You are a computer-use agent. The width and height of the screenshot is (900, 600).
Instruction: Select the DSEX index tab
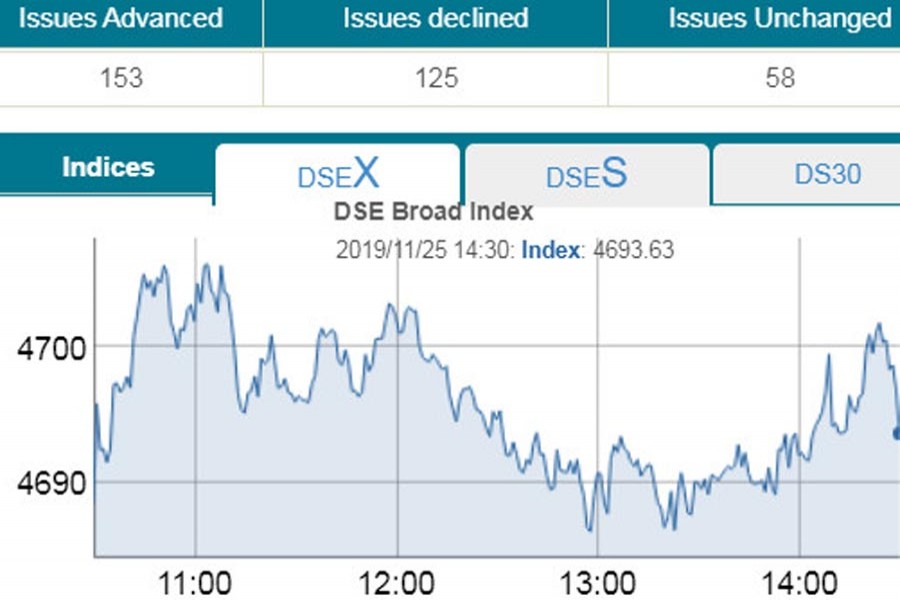[338, 175]
